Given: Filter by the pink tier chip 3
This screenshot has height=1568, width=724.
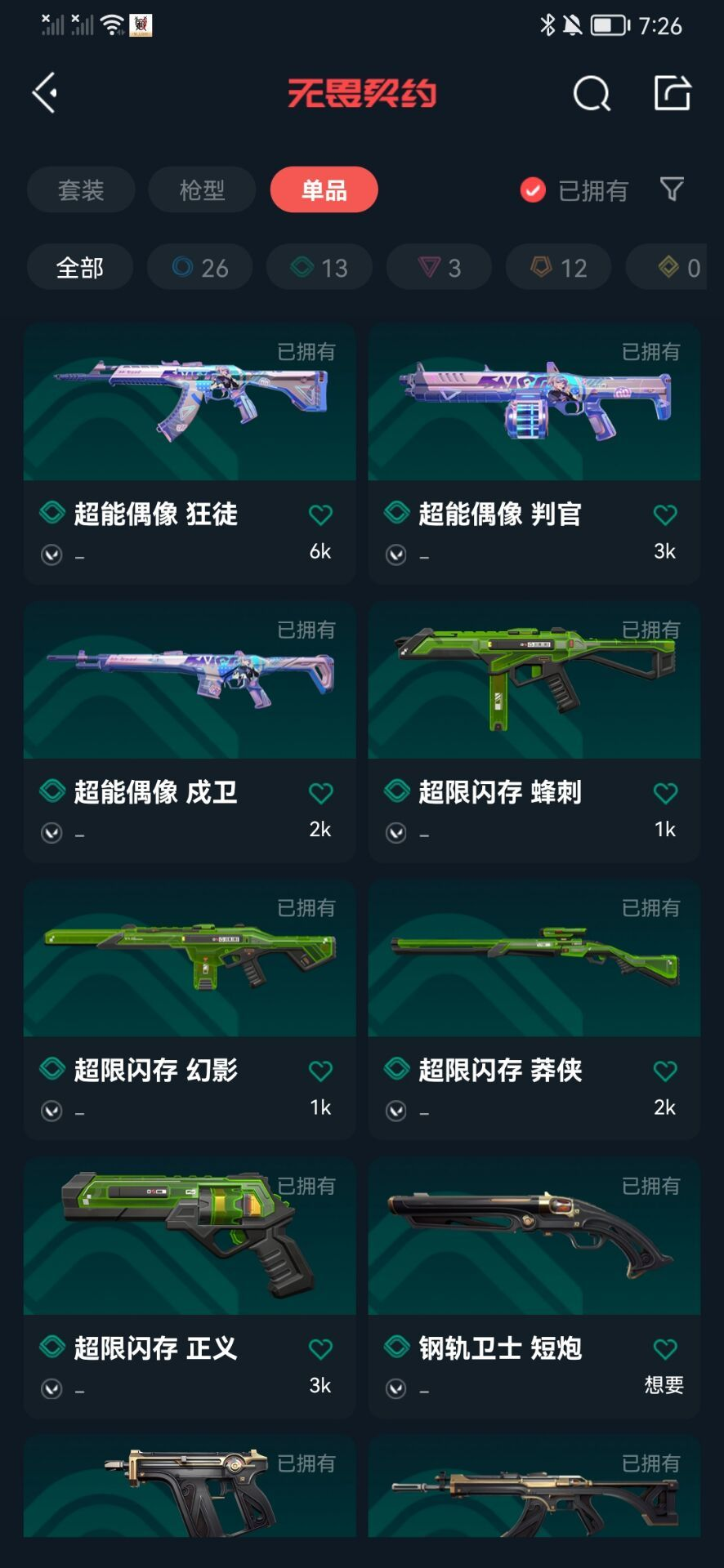Looking at the screenshot, I should pos(440,267).
